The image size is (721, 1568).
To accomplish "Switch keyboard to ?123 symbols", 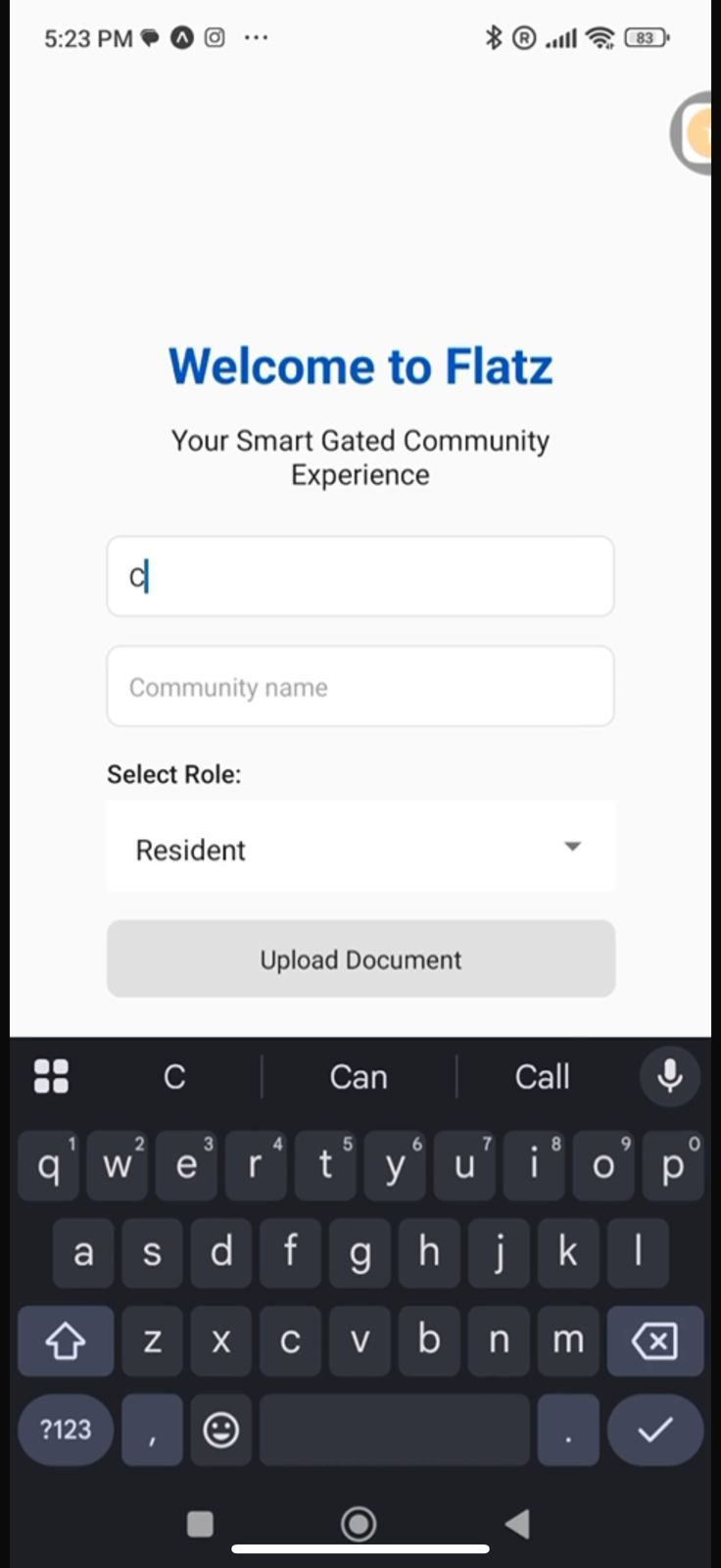I will coord(66,1430).
